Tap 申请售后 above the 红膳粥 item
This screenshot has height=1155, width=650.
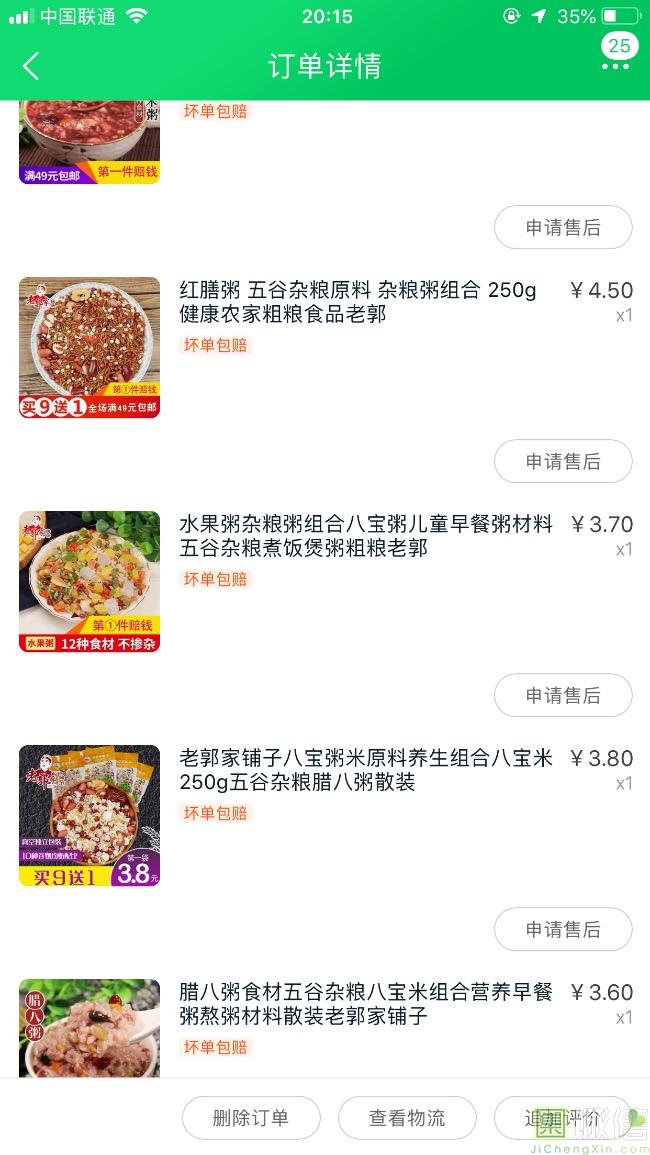[563, 227]
